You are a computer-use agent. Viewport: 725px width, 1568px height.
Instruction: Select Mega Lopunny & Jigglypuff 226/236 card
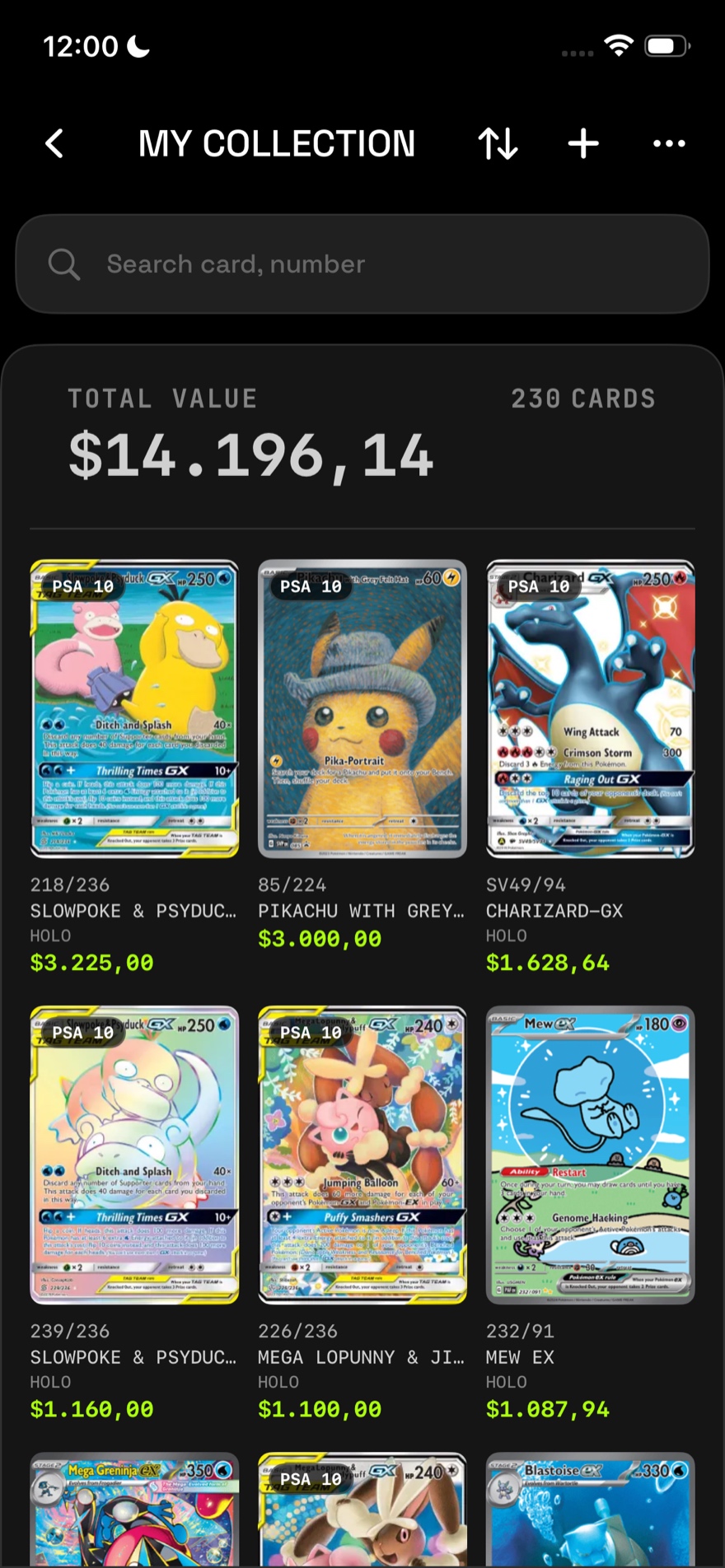pyautogui.click(x=362, y=1155)
